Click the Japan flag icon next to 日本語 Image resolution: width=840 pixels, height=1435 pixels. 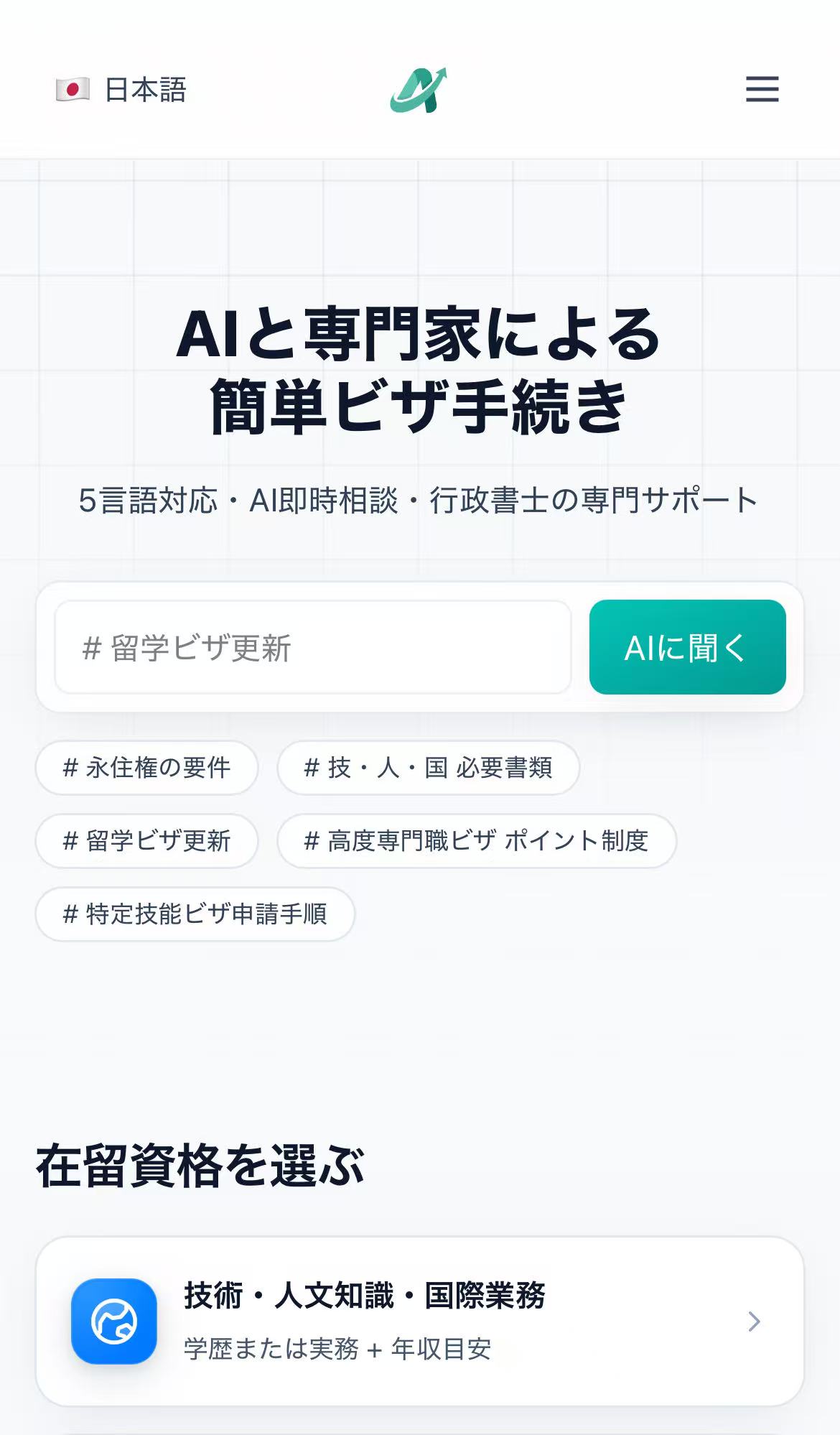pos(72,90)
